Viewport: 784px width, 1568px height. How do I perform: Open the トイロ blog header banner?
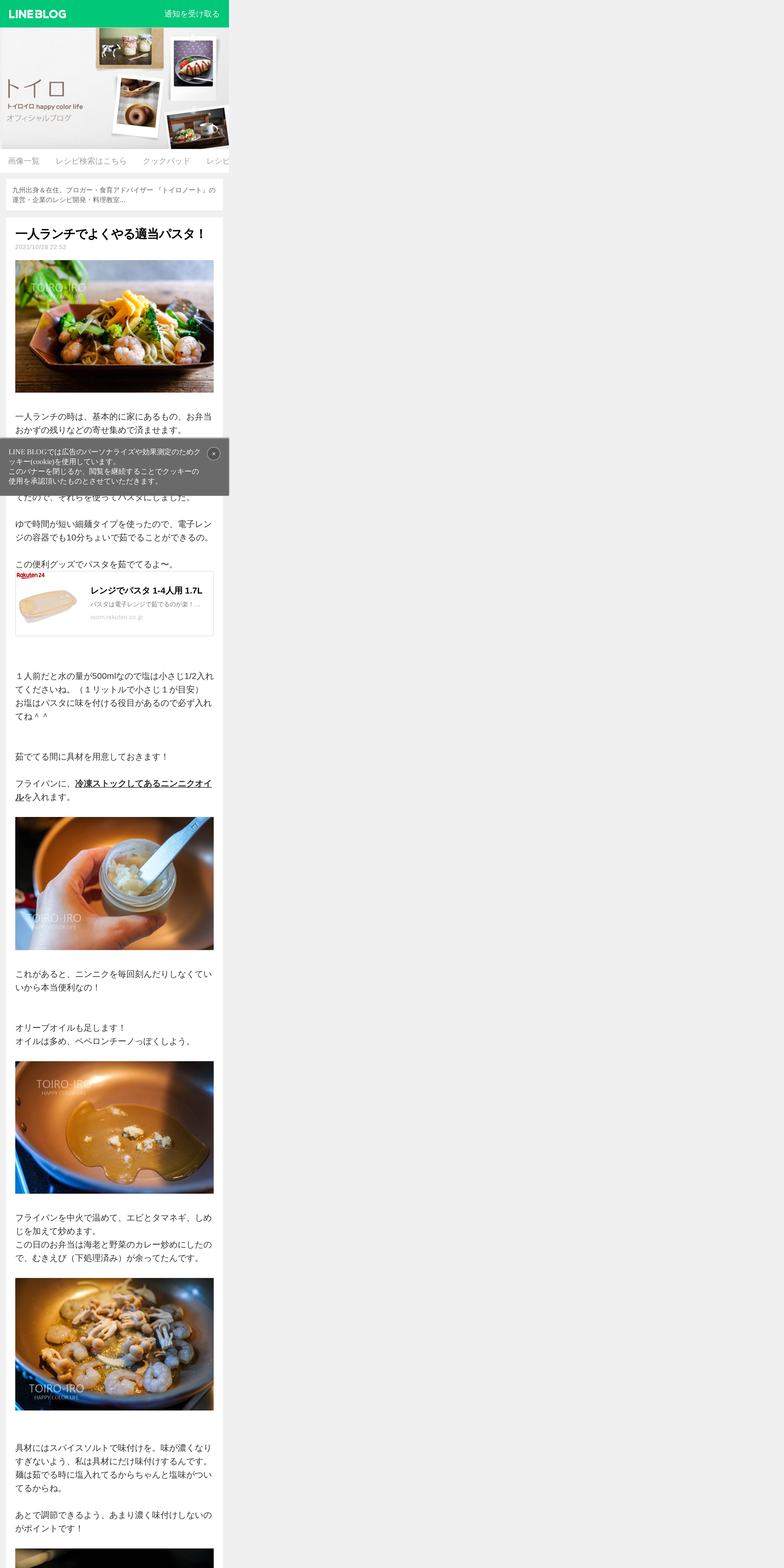(114, 88)
